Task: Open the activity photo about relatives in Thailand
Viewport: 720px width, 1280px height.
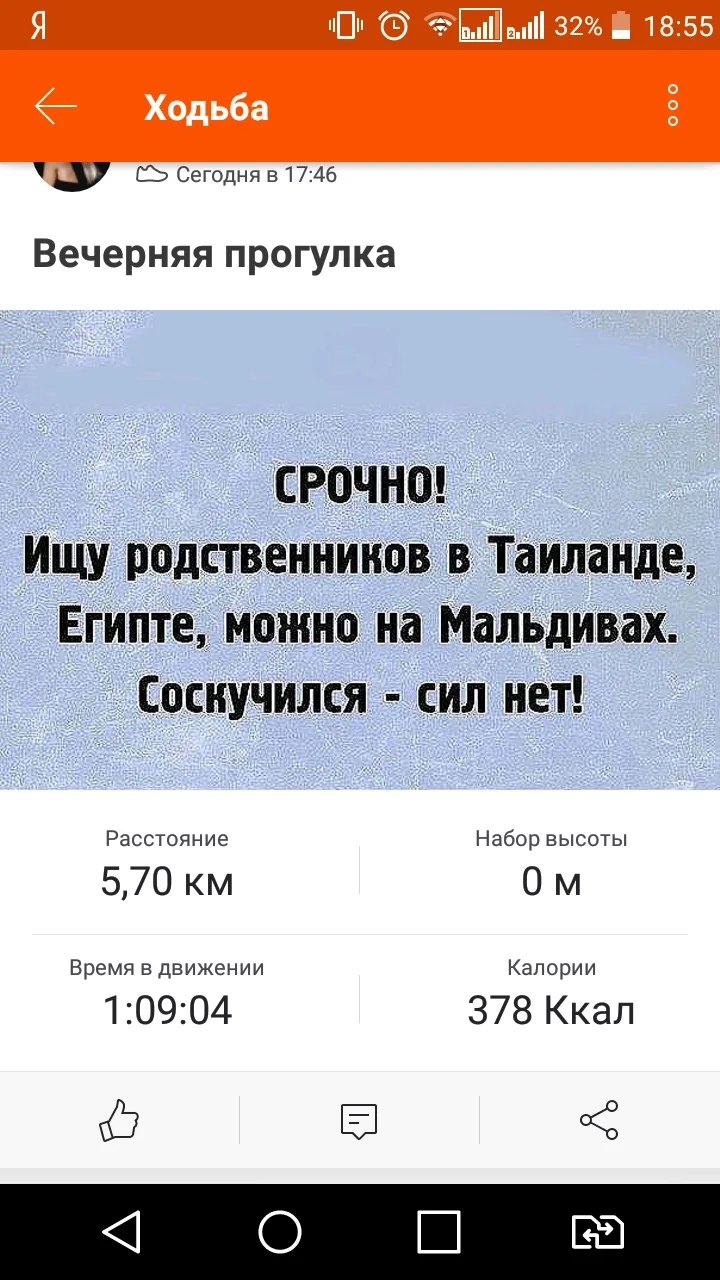Action: (x=360, y=549)
